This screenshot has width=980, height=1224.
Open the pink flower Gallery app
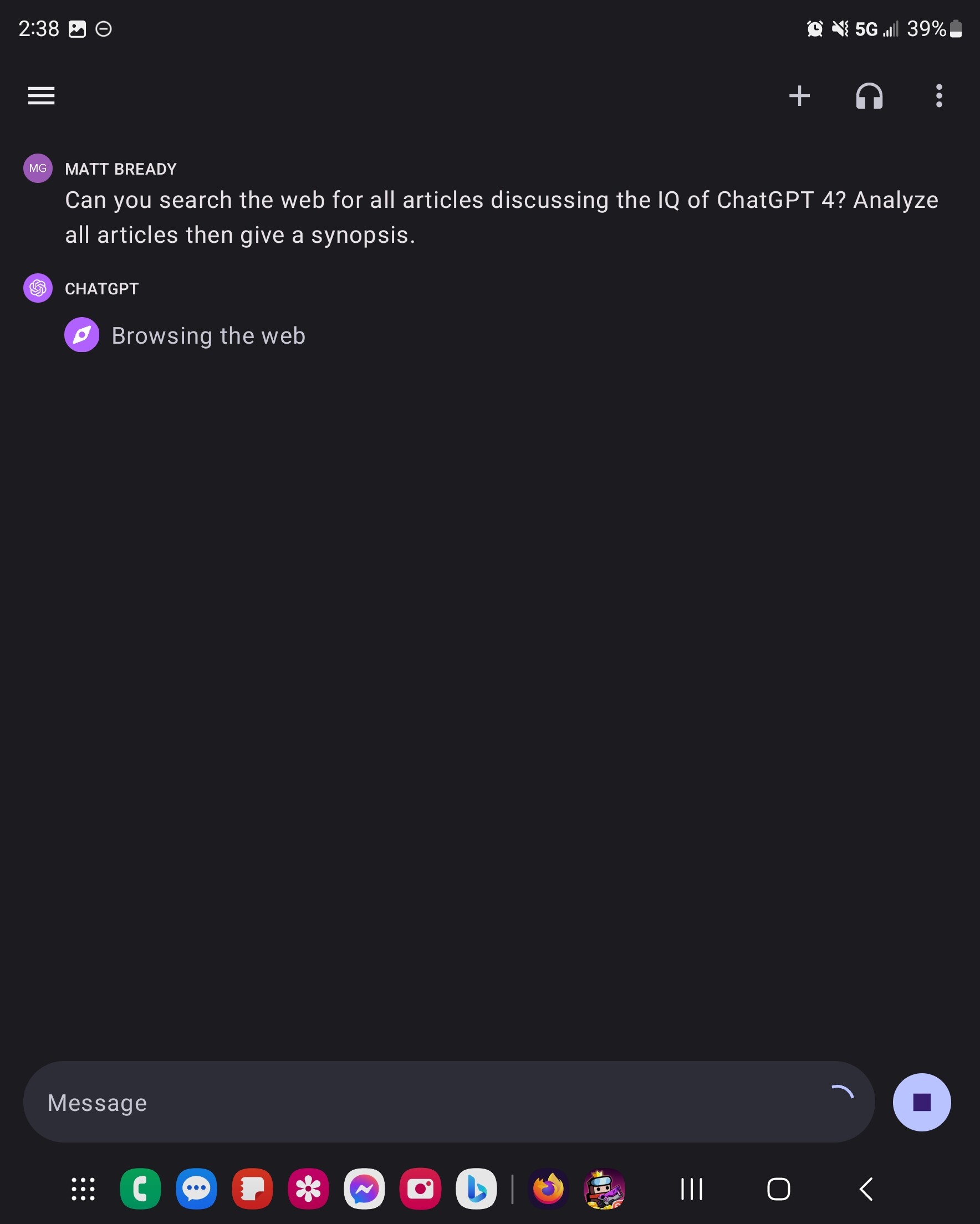(x=308, y=1189)
